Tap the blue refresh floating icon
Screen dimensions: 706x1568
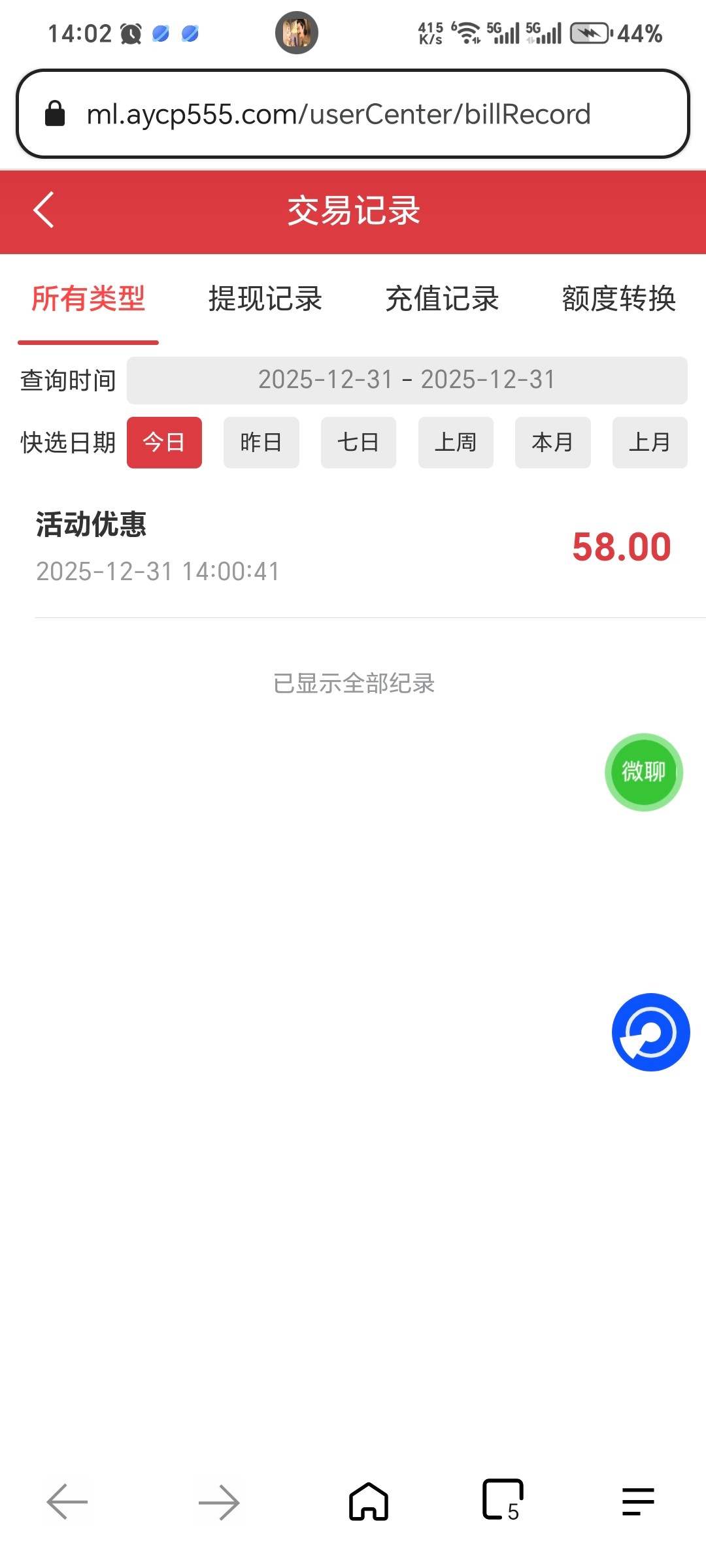[650, 1031]
